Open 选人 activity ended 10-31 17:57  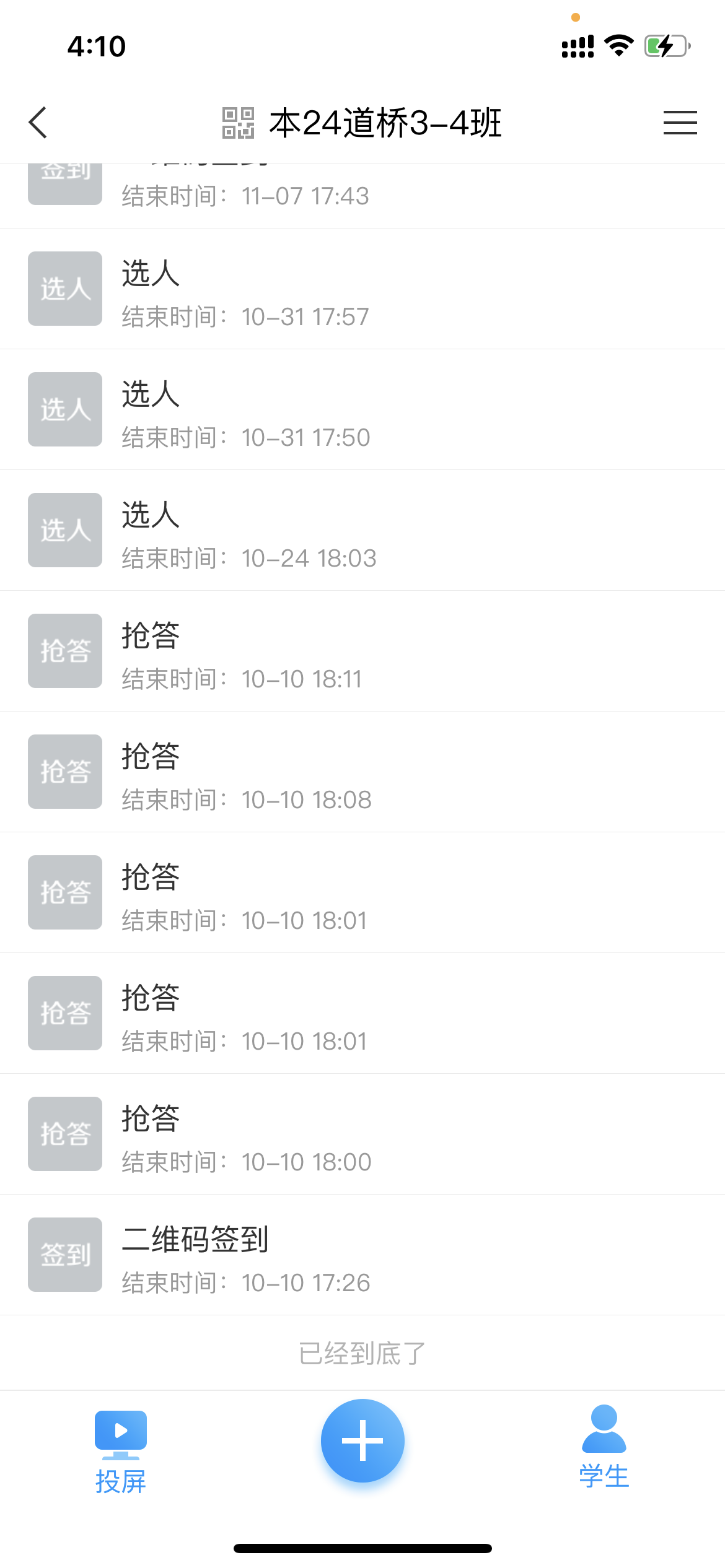[x=362, y=289]
